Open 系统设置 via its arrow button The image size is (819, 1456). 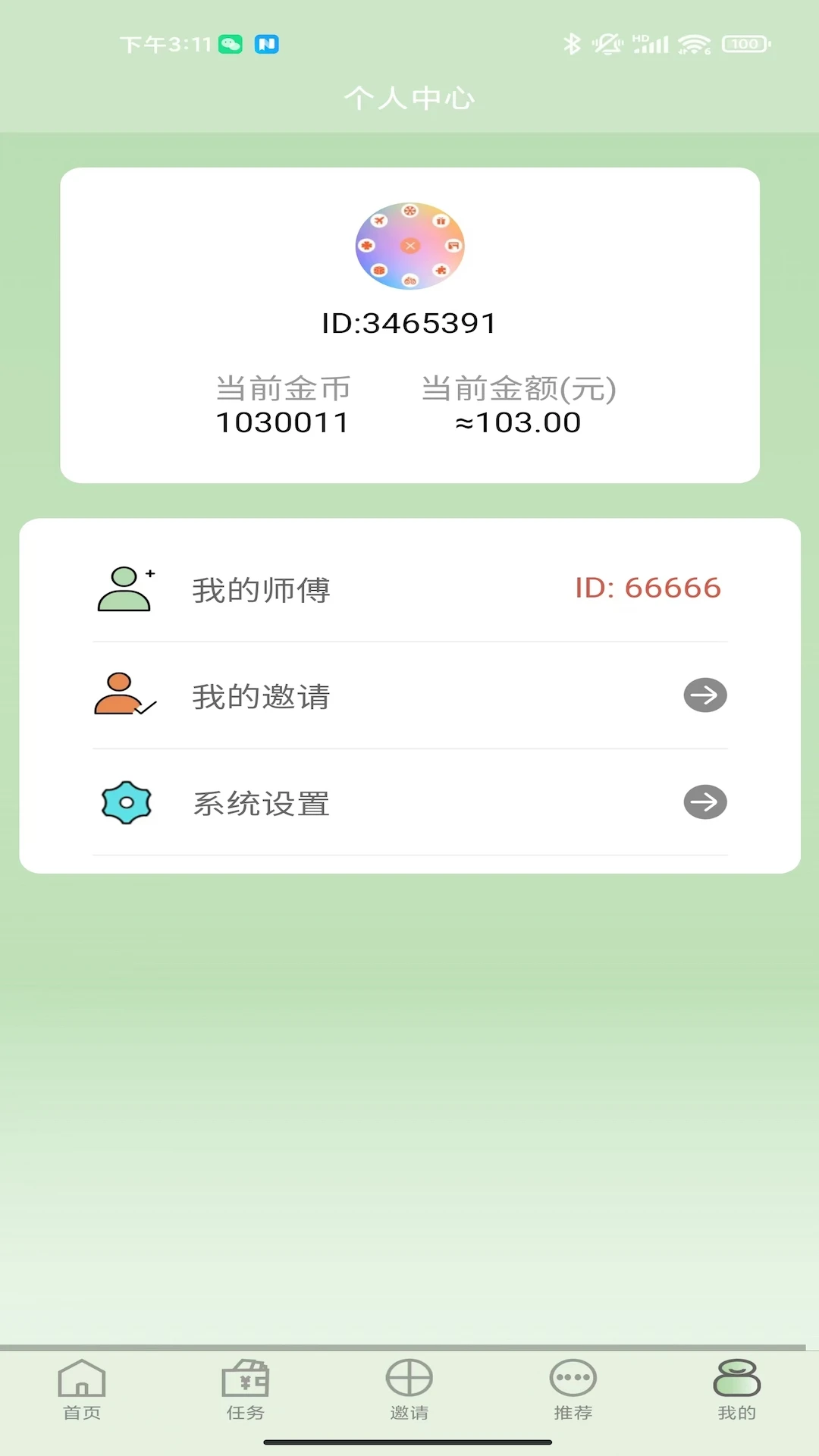704,802
